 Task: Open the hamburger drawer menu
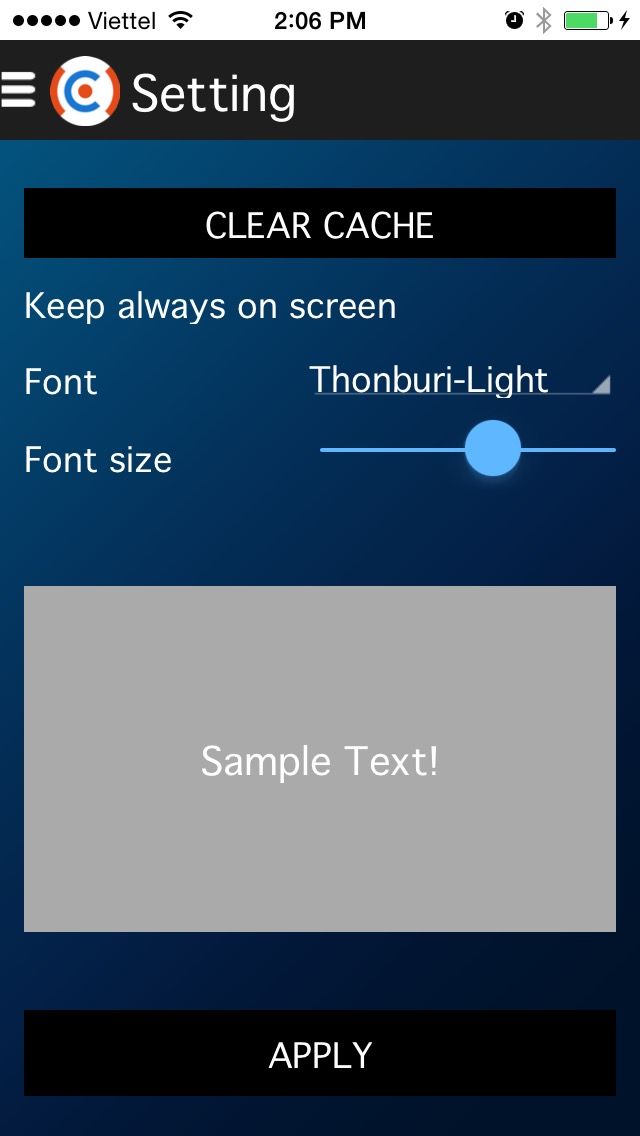click(18, 90)
